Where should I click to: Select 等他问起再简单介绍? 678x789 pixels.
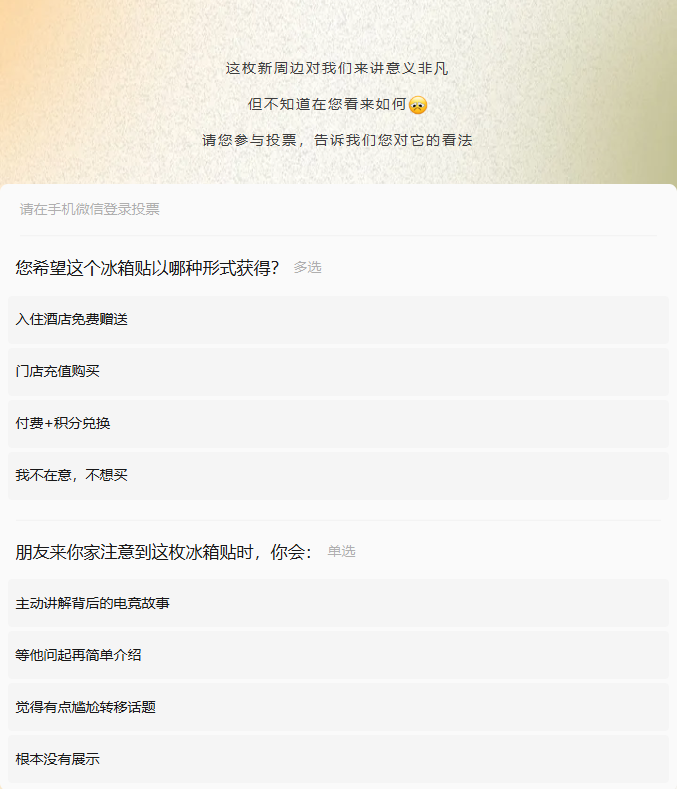(338, 656)
